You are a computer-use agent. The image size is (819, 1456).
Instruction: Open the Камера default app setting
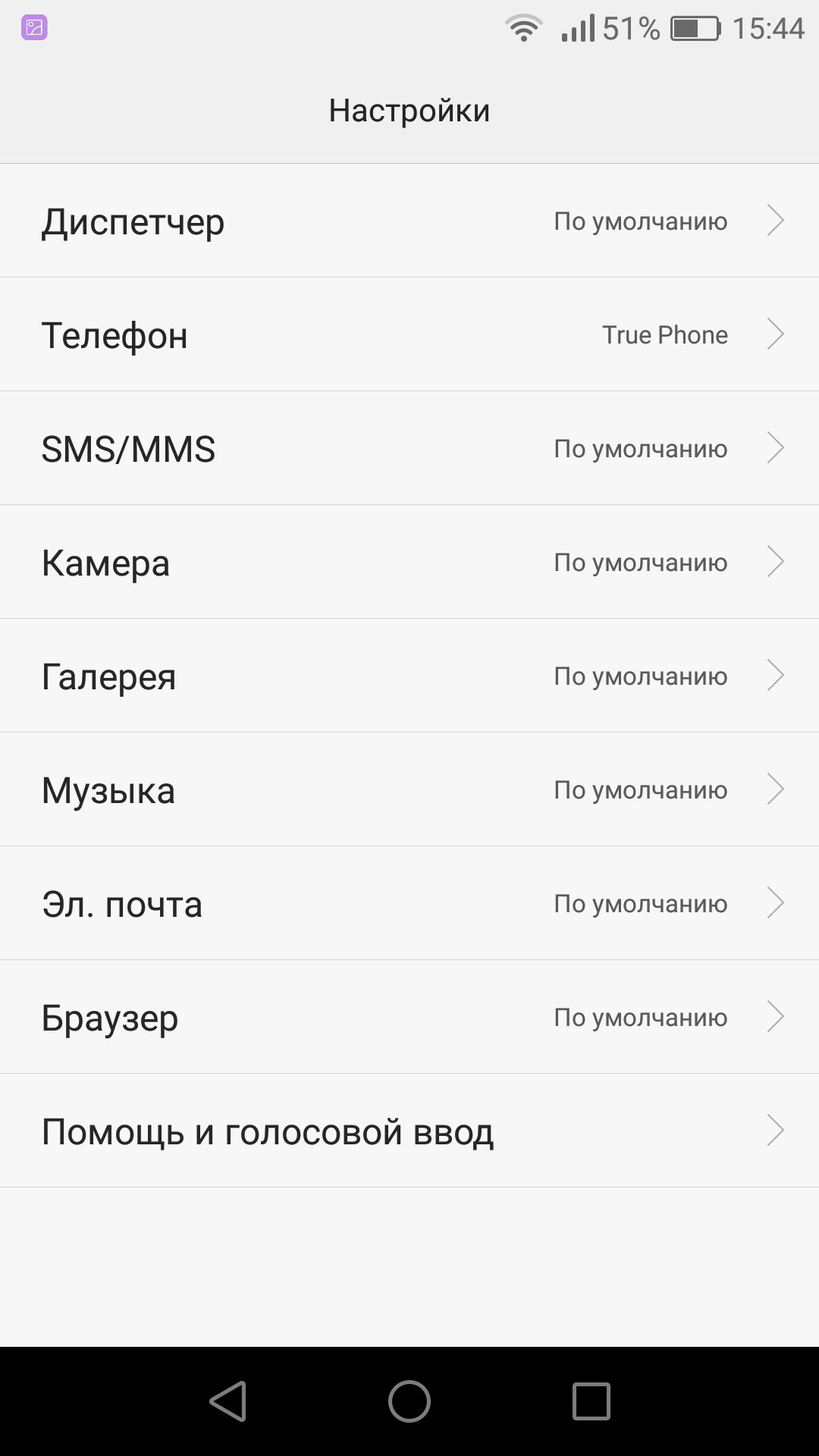coord(409,562)
